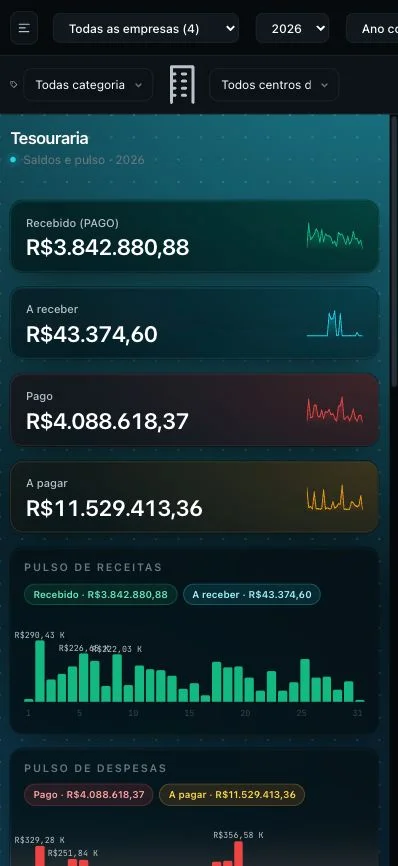The image size is (398, 866).
Task: Select the Recebido chip in Pulso de Receitas
Action: click(100, 595)
